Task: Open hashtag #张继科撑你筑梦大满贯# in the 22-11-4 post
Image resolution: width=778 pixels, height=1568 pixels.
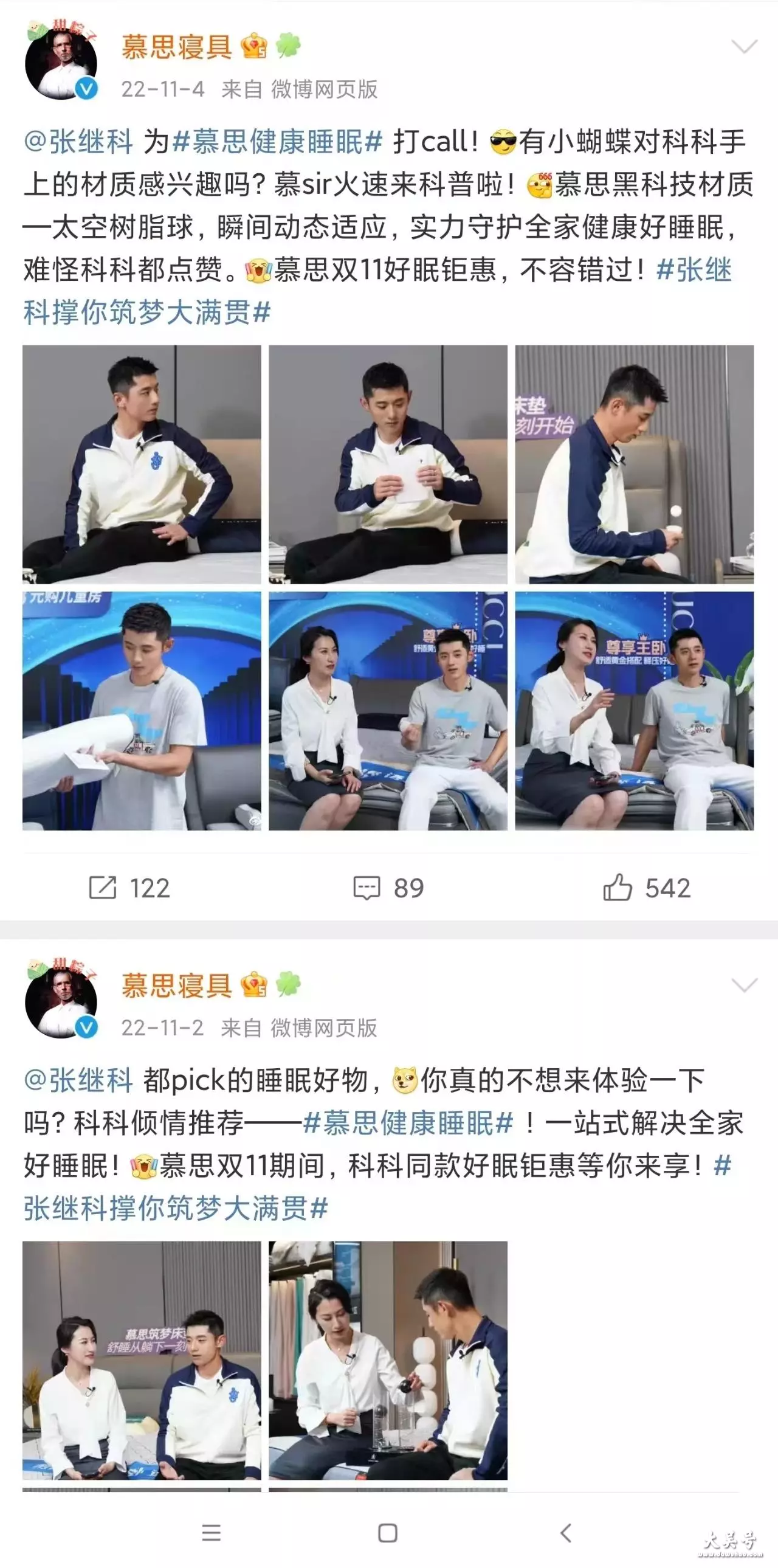Action: [x=377, y=291]
